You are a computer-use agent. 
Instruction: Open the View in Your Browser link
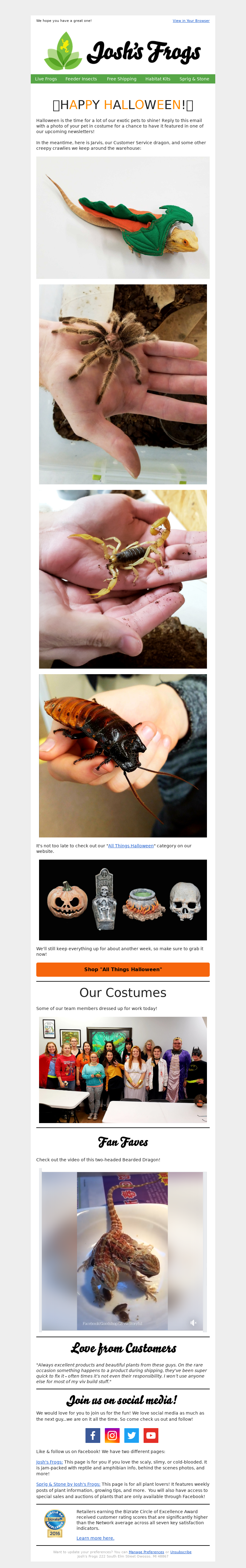point(191,21)
